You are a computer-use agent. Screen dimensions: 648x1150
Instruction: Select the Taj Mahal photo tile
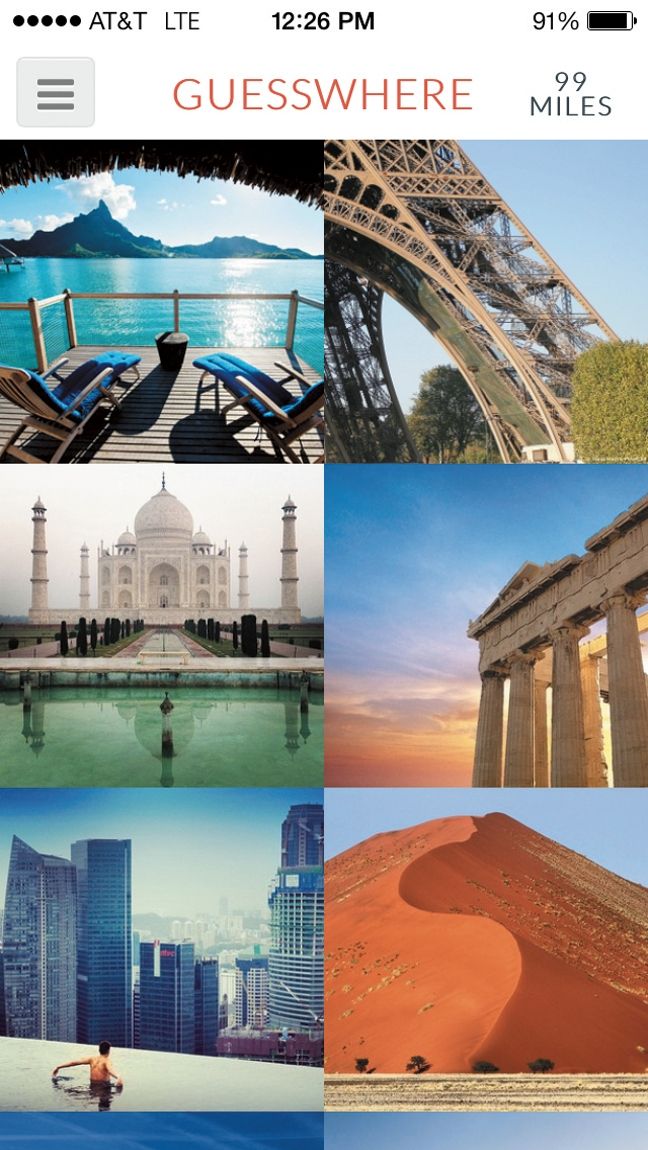[x=161, y=626]
